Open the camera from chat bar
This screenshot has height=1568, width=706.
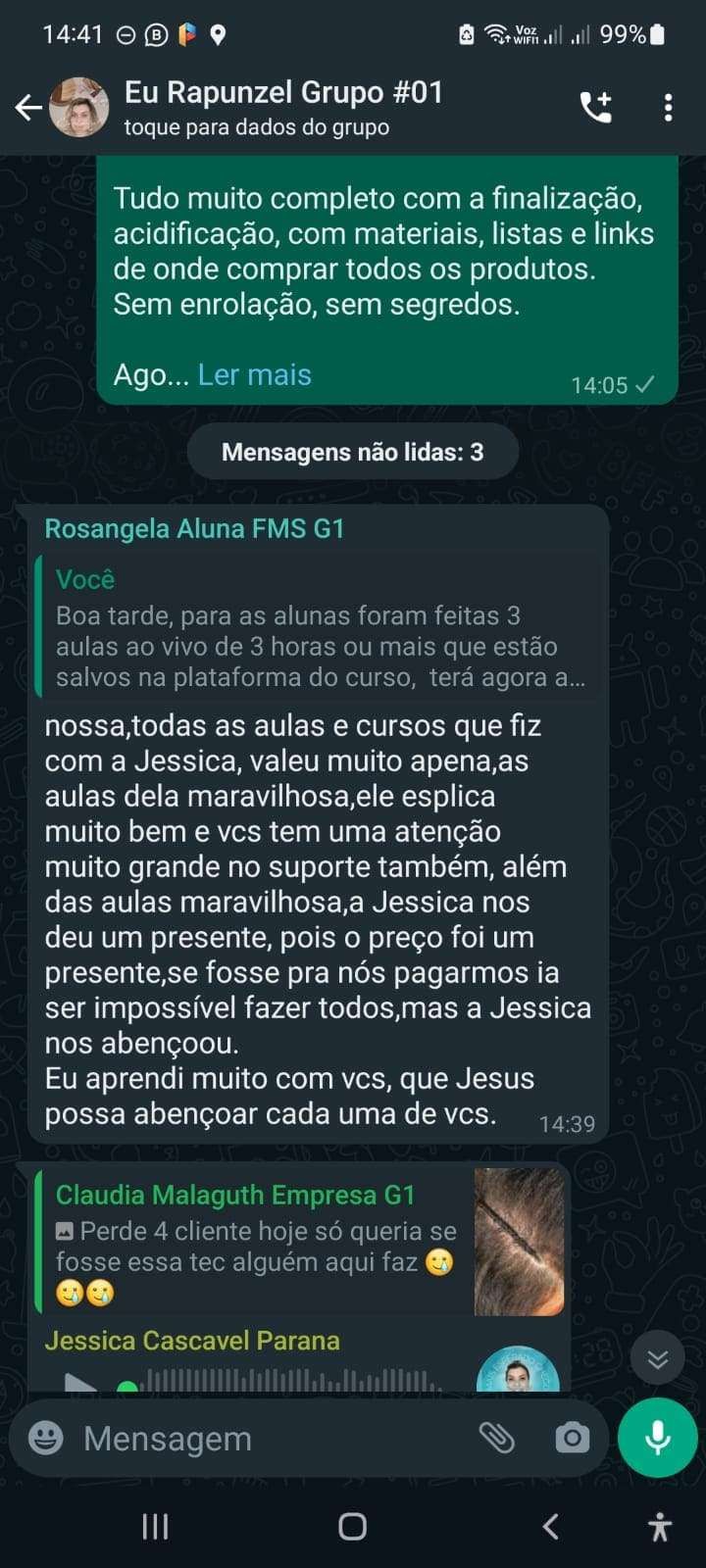572,1439
